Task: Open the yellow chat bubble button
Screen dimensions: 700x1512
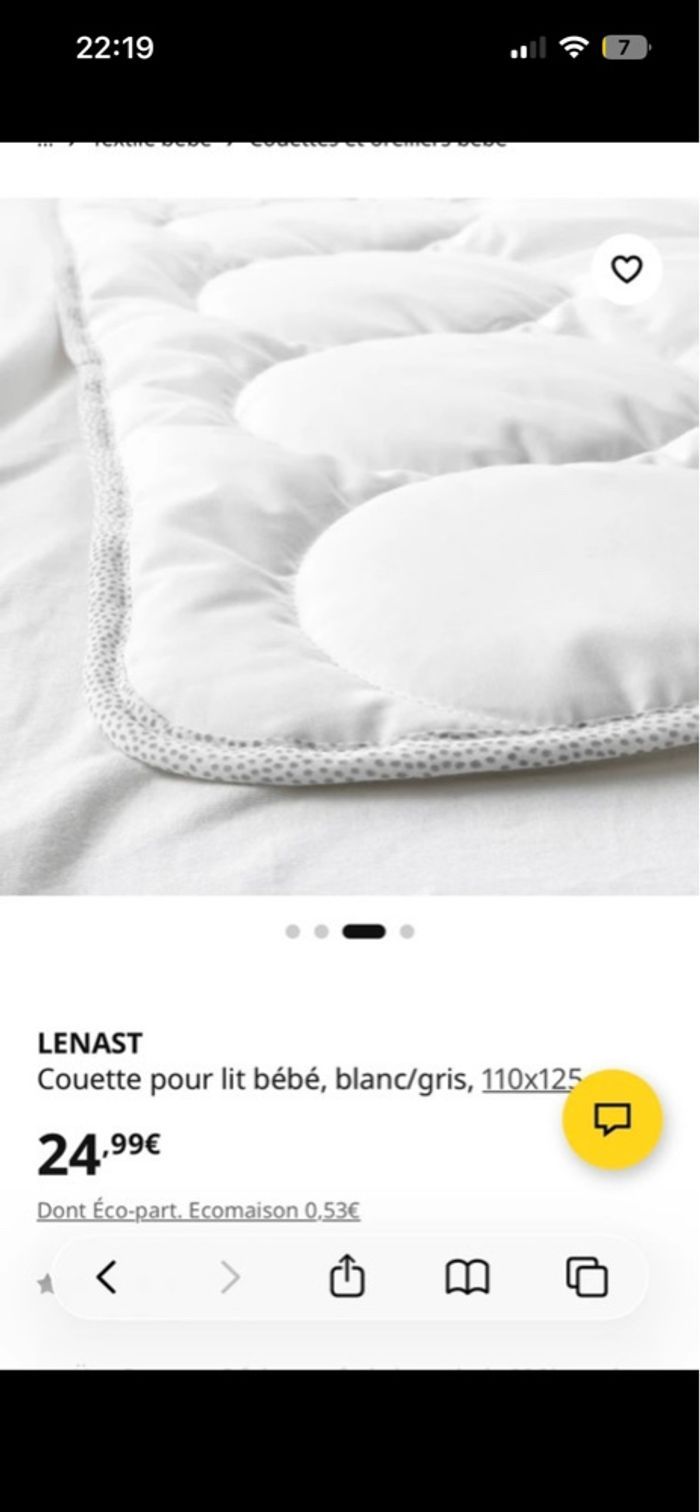Action: click(612, 1119)
